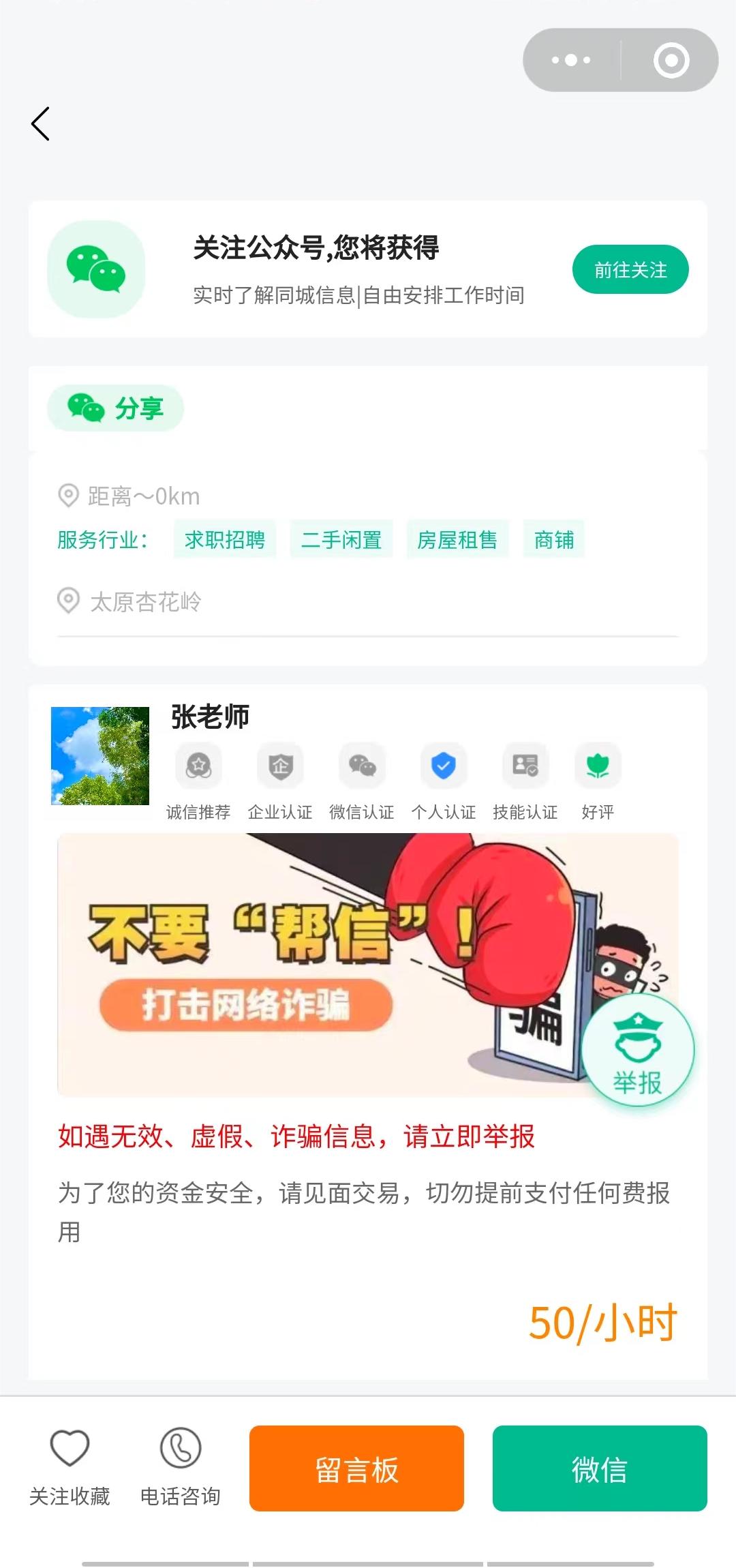Select the 商铺 chip

(x=554, y=540)
